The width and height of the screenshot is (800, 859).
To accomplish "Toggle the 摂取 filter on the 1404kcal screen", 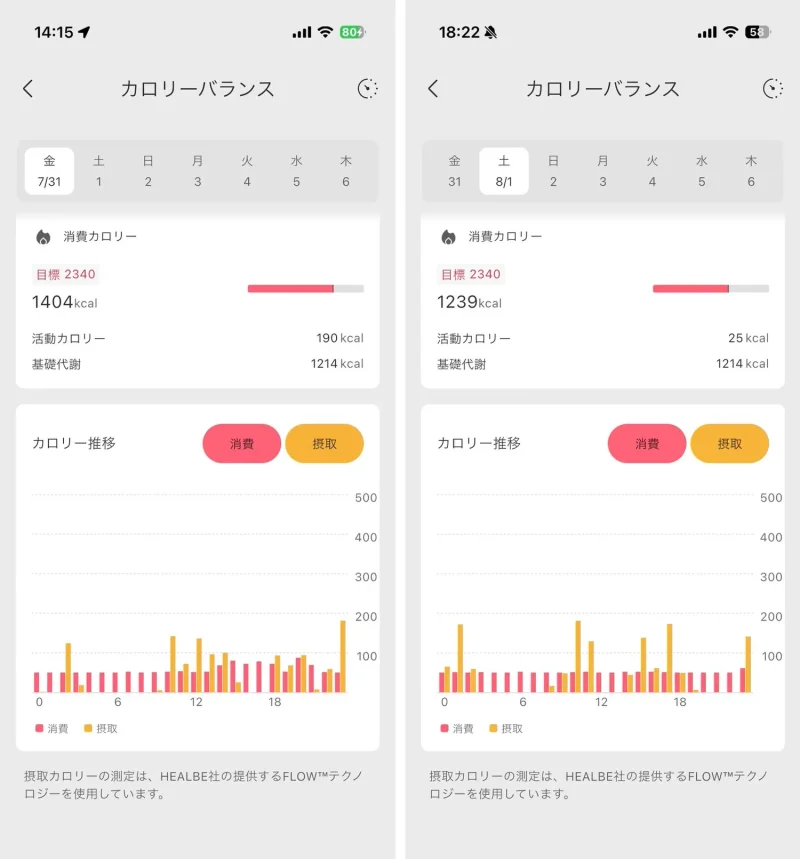I will coord(324,443).
